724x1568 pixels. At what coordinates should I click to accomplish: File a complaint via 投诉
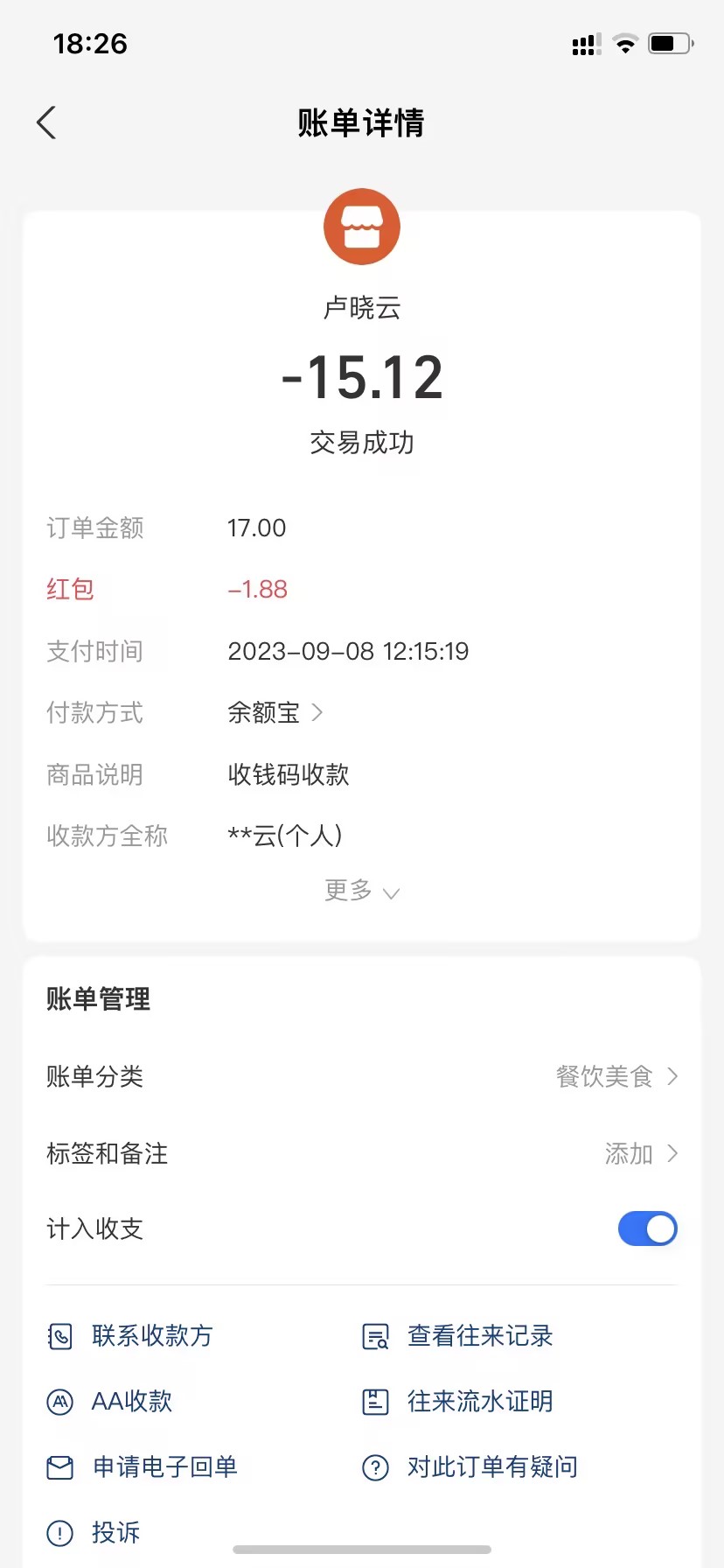(94, 1532)
